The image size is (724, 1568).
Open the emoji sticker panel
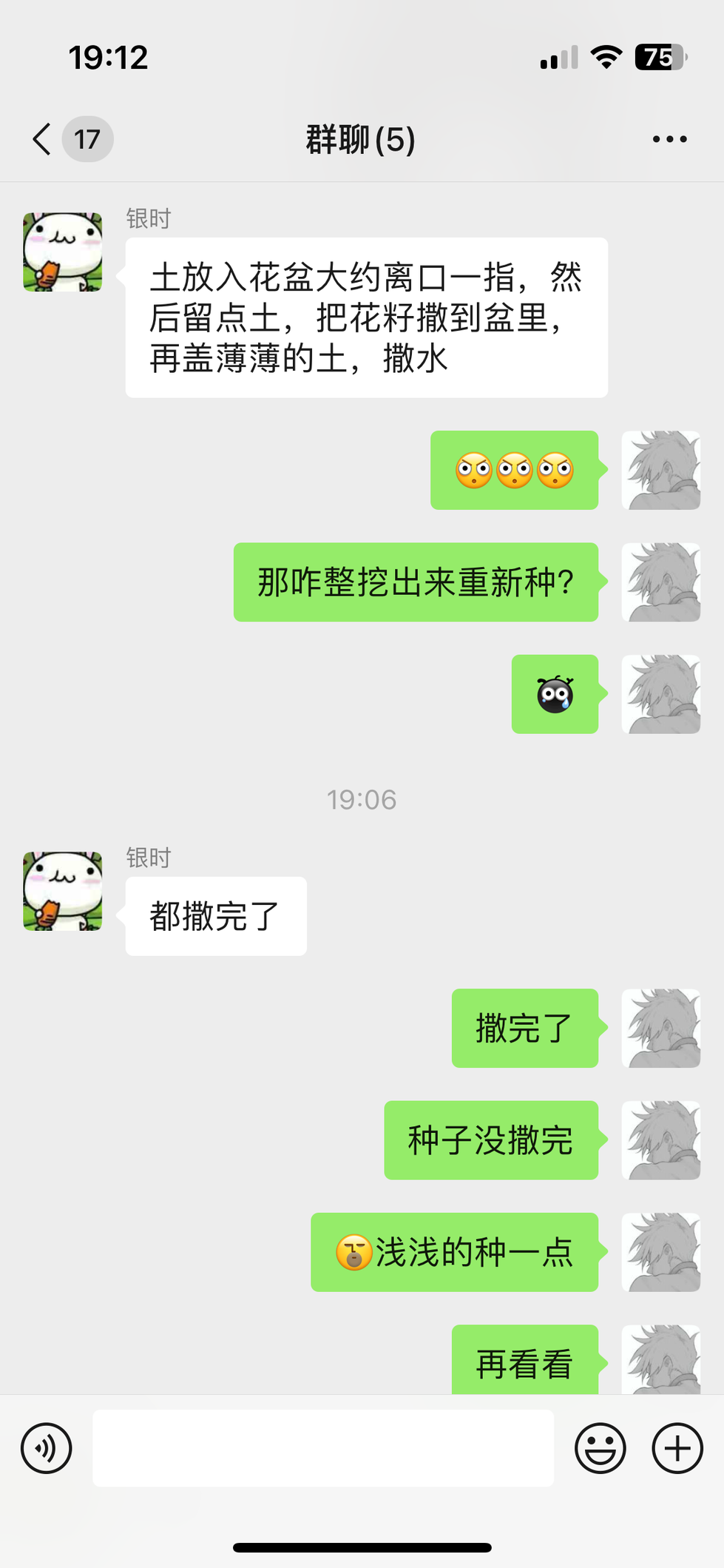click(x=600, y=1448)
